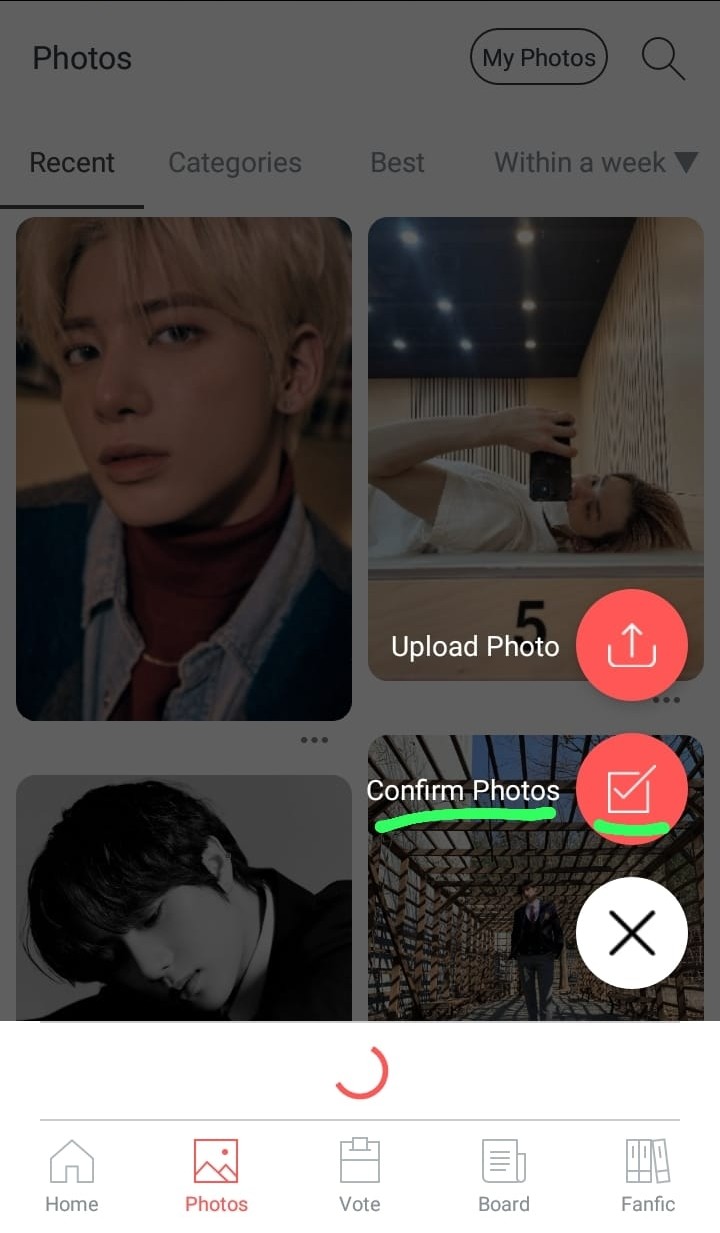720x1233 pixels.
Task: Open the blond-haired portrait photo
Action: tap(184, 469)
